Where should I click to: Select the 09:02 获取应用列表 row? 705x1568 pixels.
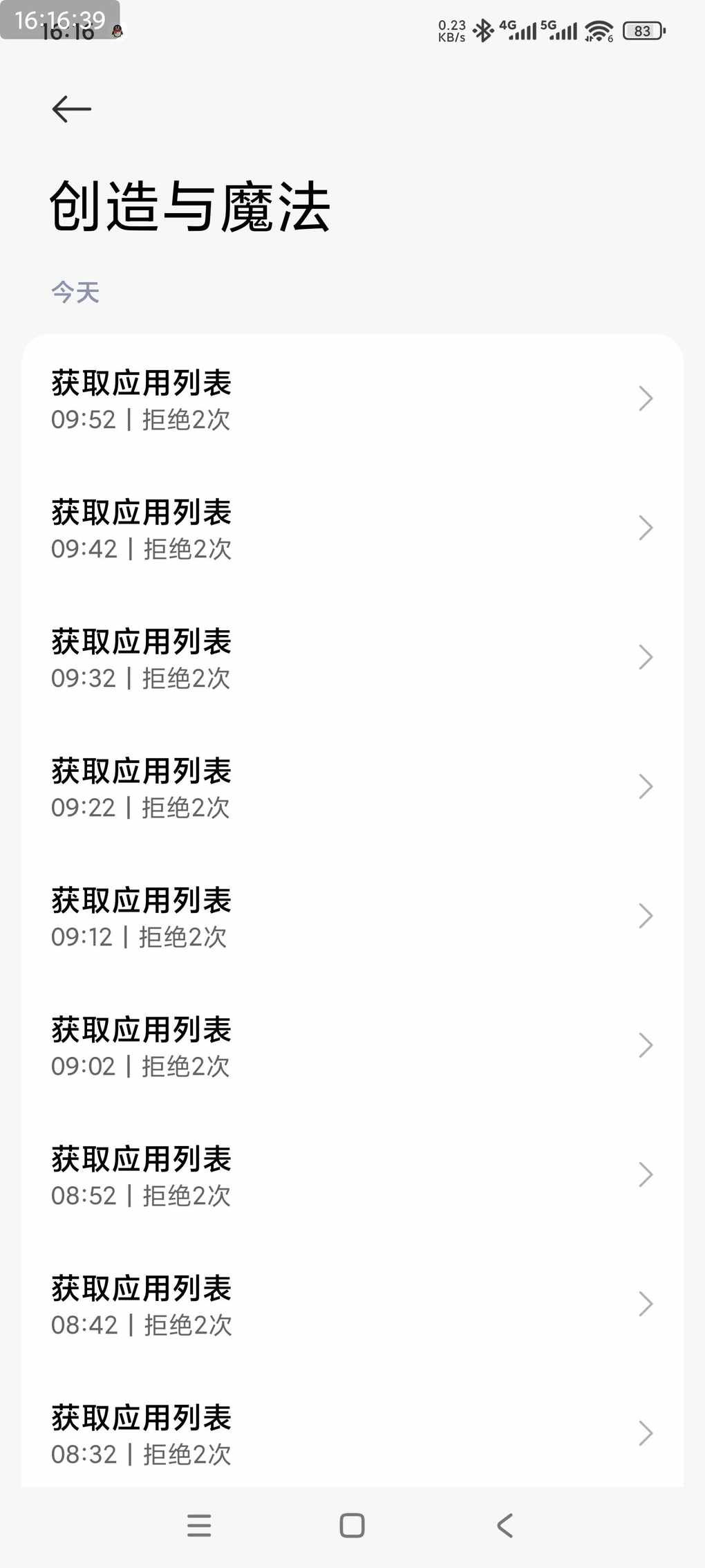(351, 1046)
